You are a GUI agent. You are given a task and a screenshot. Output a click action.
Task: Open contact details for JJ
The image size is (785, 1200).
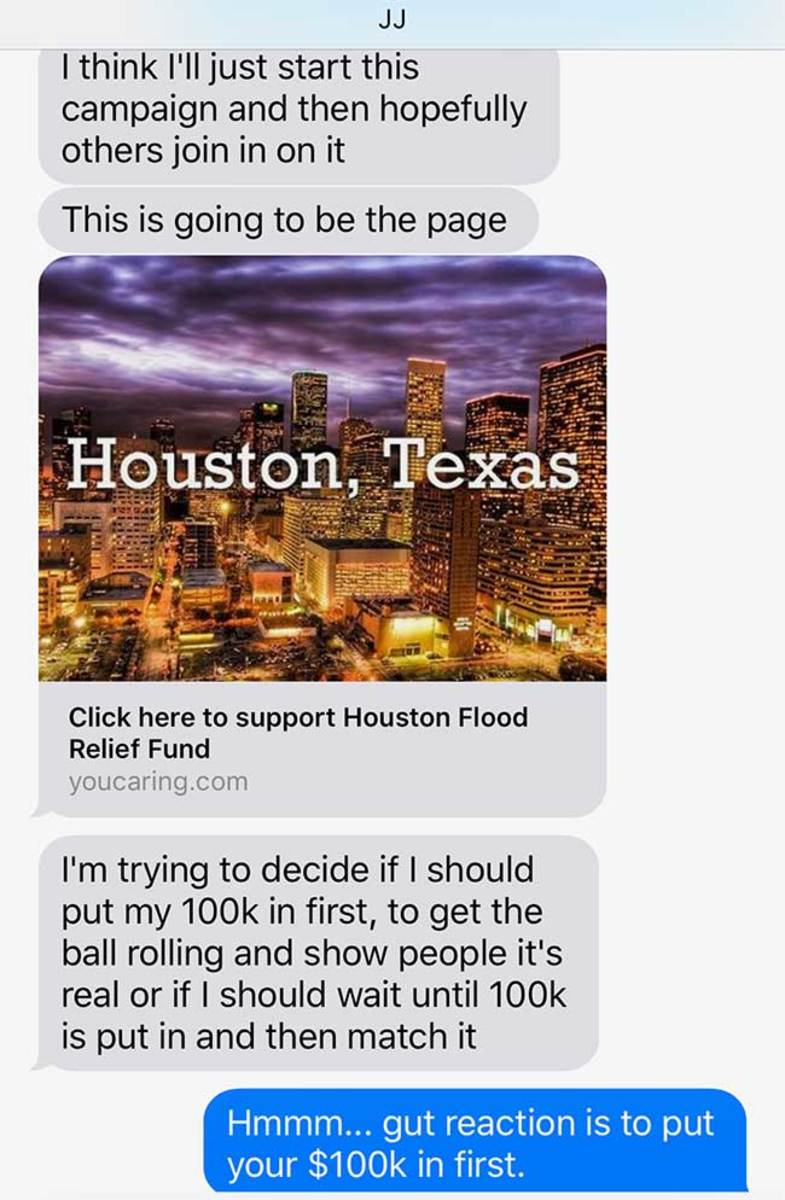392,20
